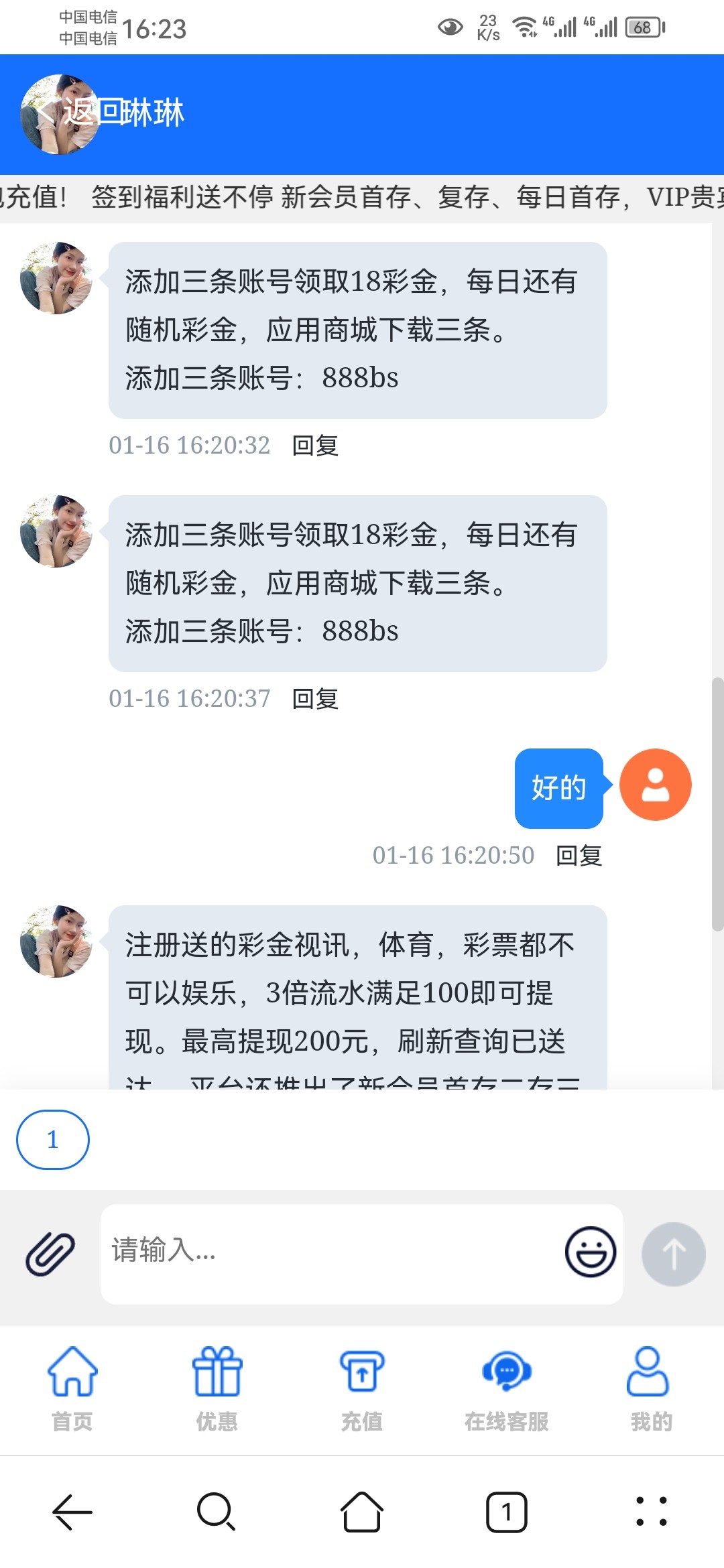Screen dimensions: 724x1568
Task: Focus the 请输入 message field
Action: pyautogui.click(x=328, y=1253)
